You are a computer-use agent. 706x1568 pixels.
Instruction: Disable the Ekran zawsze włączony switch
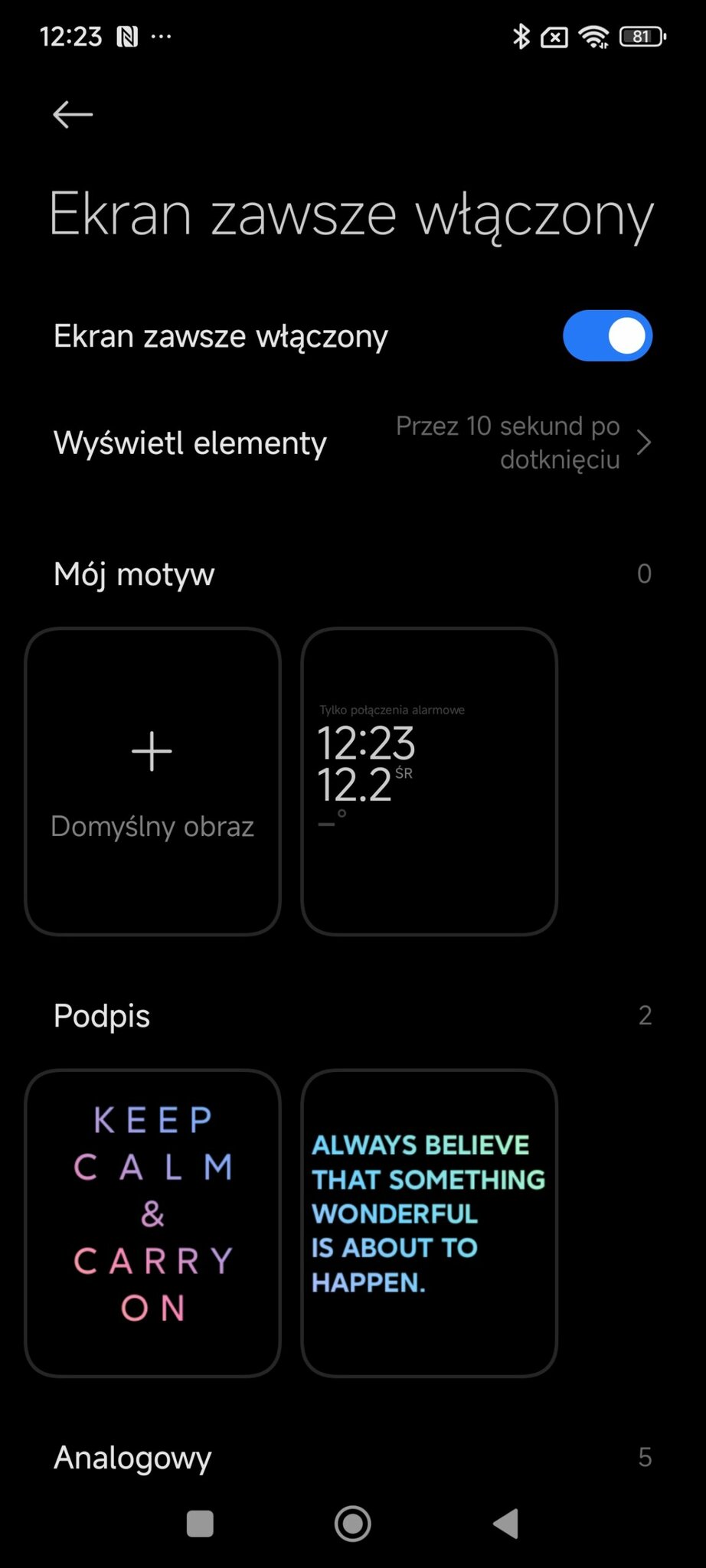pyautogui.click(x=607, y=336)
